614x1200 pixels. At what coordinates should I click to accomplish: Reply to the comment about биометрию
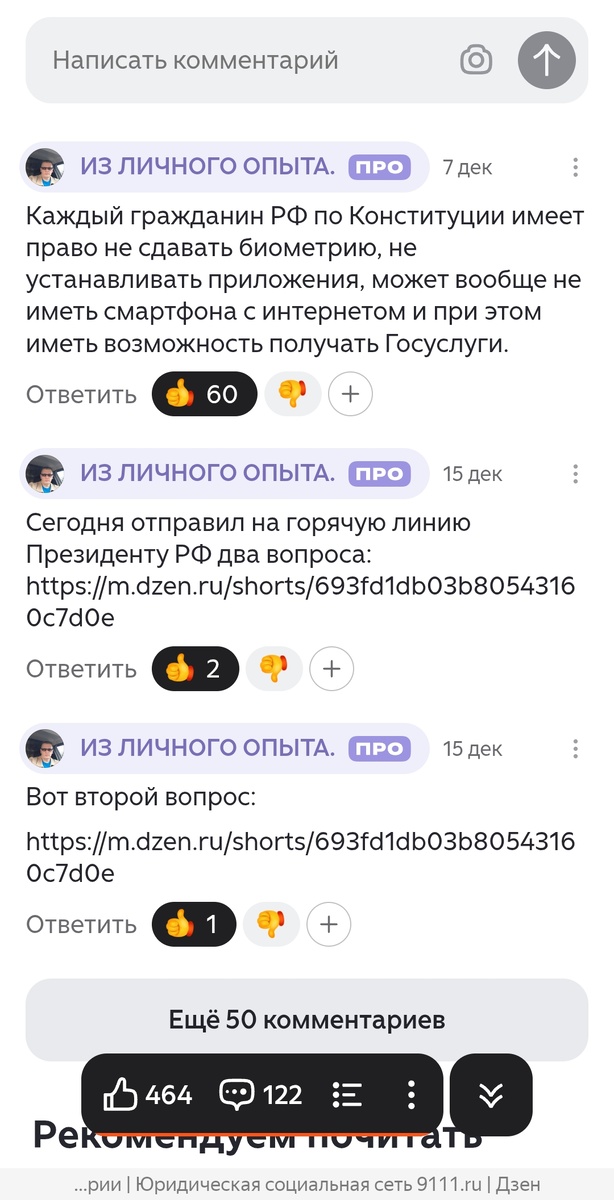coord(81,394)
